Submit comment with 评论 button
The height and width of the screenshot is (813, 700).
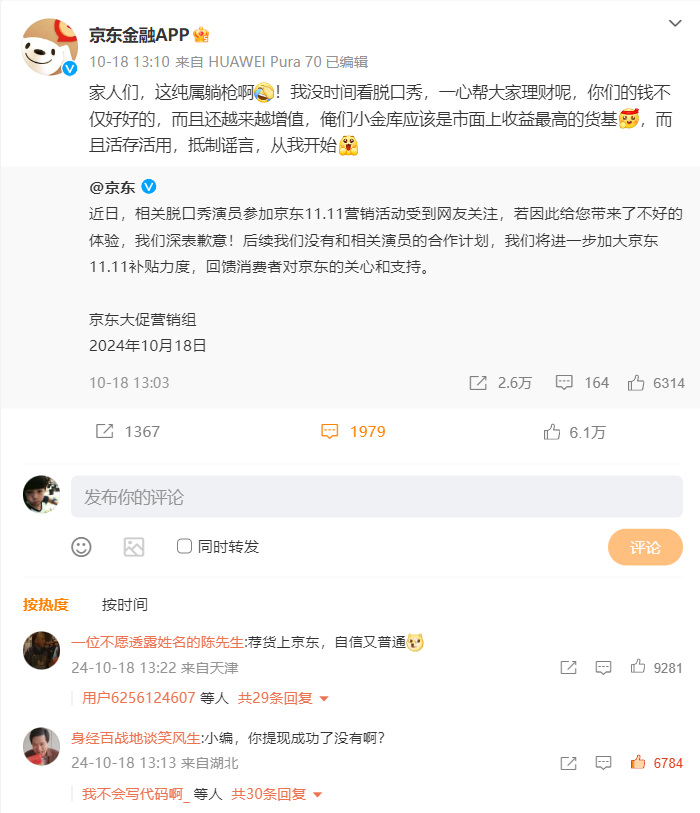click(645, 547)
